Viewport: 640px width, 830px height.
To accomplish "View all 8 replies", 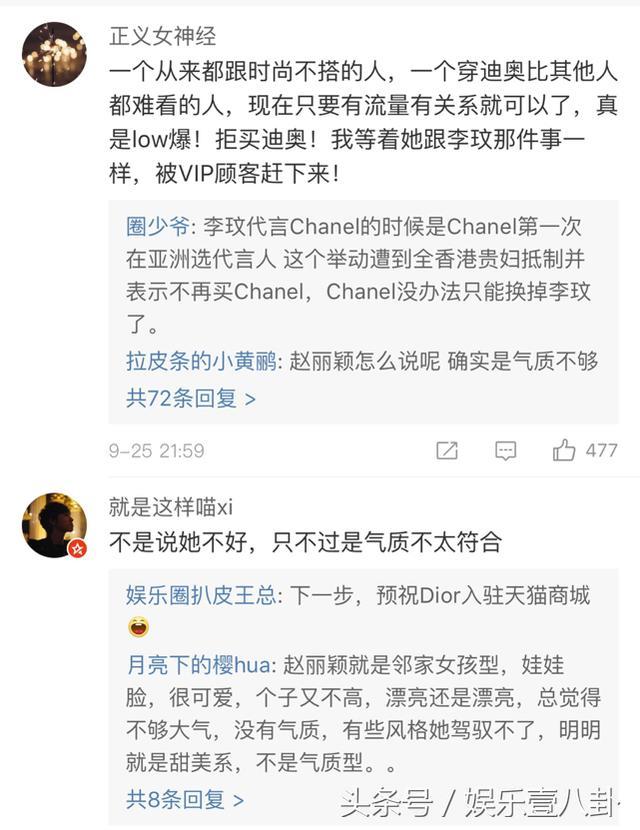I will pyautogui.click(x=184, y=799).
